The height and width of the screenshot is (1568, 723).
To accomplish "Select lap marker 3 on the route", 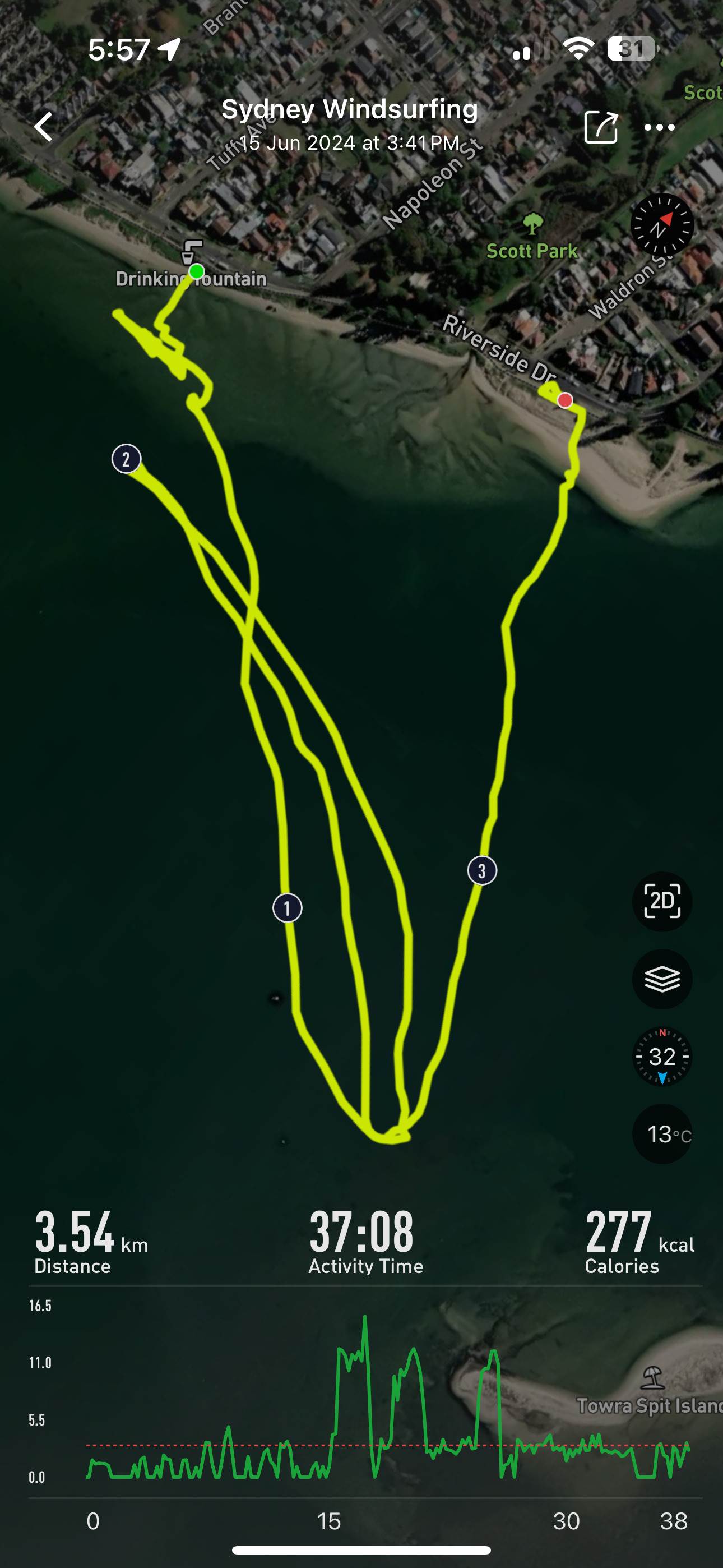I will click(481, 870).
